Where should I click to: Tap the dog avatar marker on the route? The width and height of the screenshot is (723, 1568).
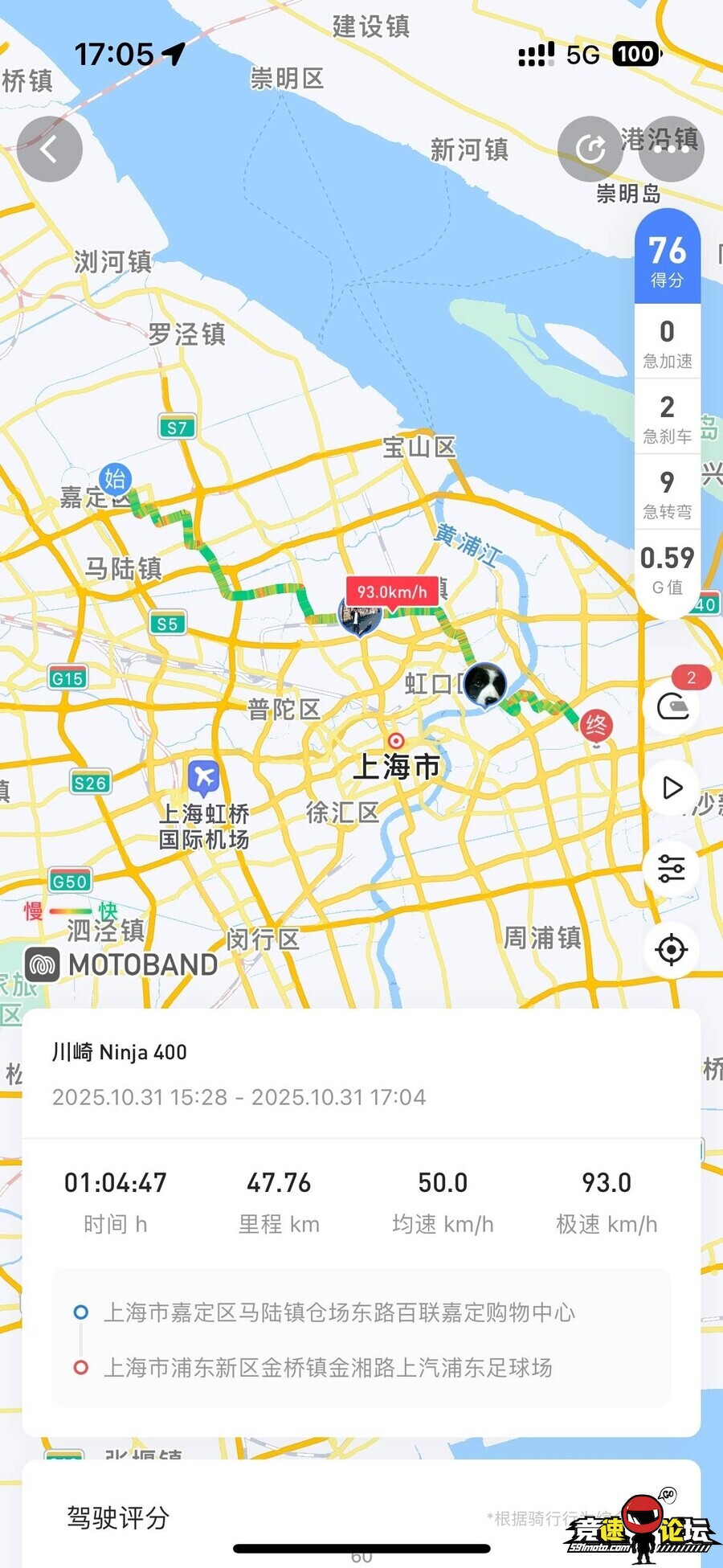[x=484, y=685]
